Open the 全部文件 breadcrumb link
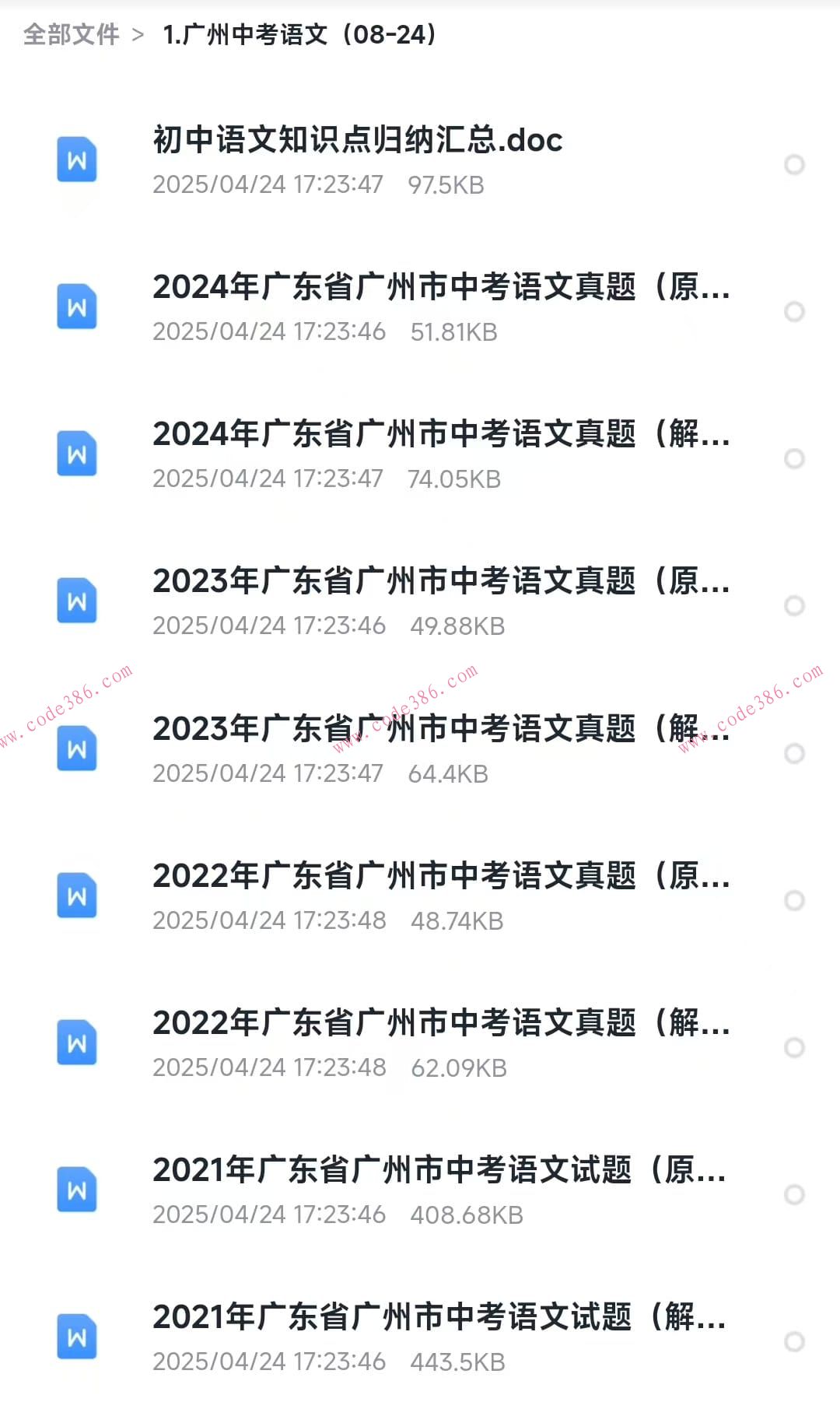The image size is (840, 1416). (72, 34)
